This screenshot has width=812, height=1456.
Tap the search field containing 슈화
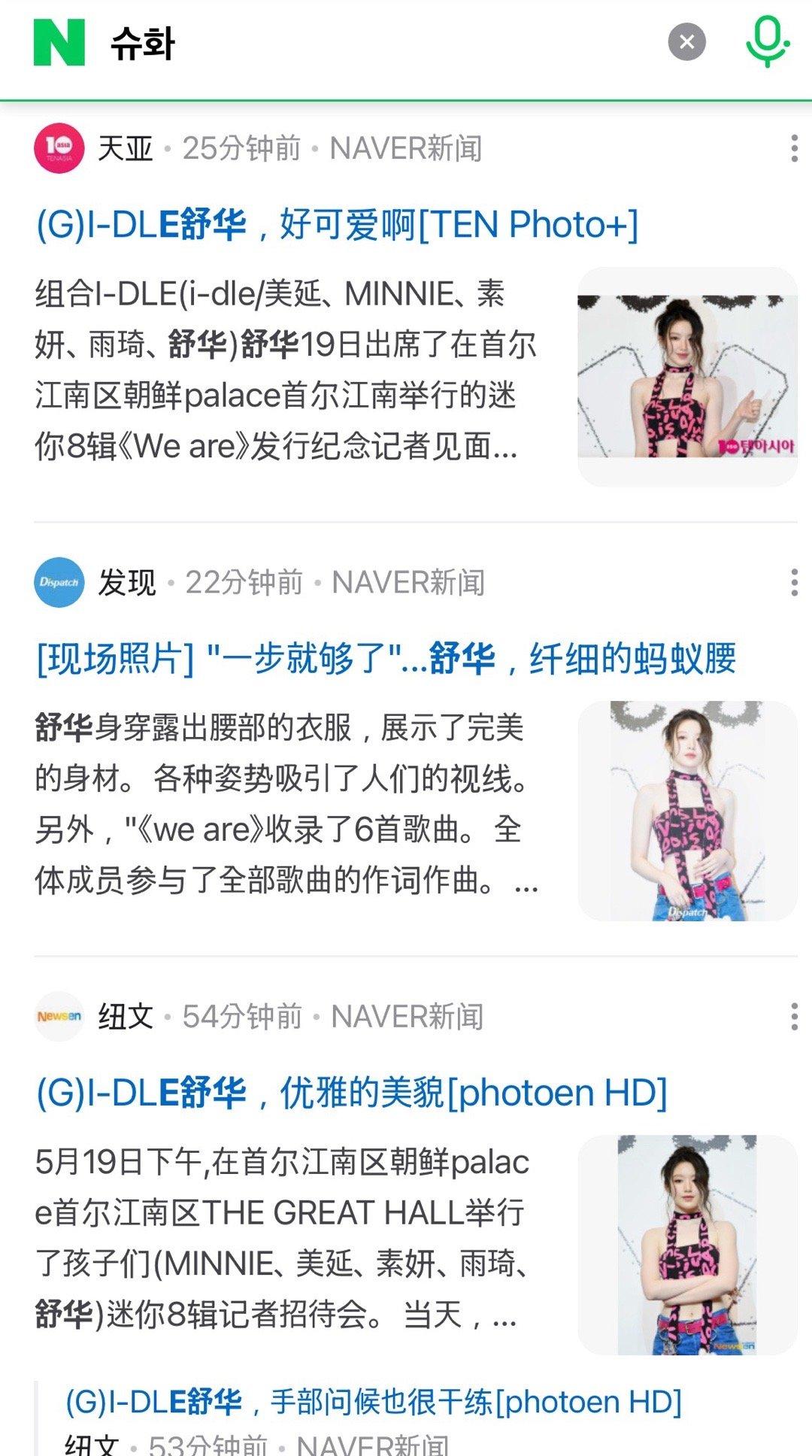pos(376,44)
